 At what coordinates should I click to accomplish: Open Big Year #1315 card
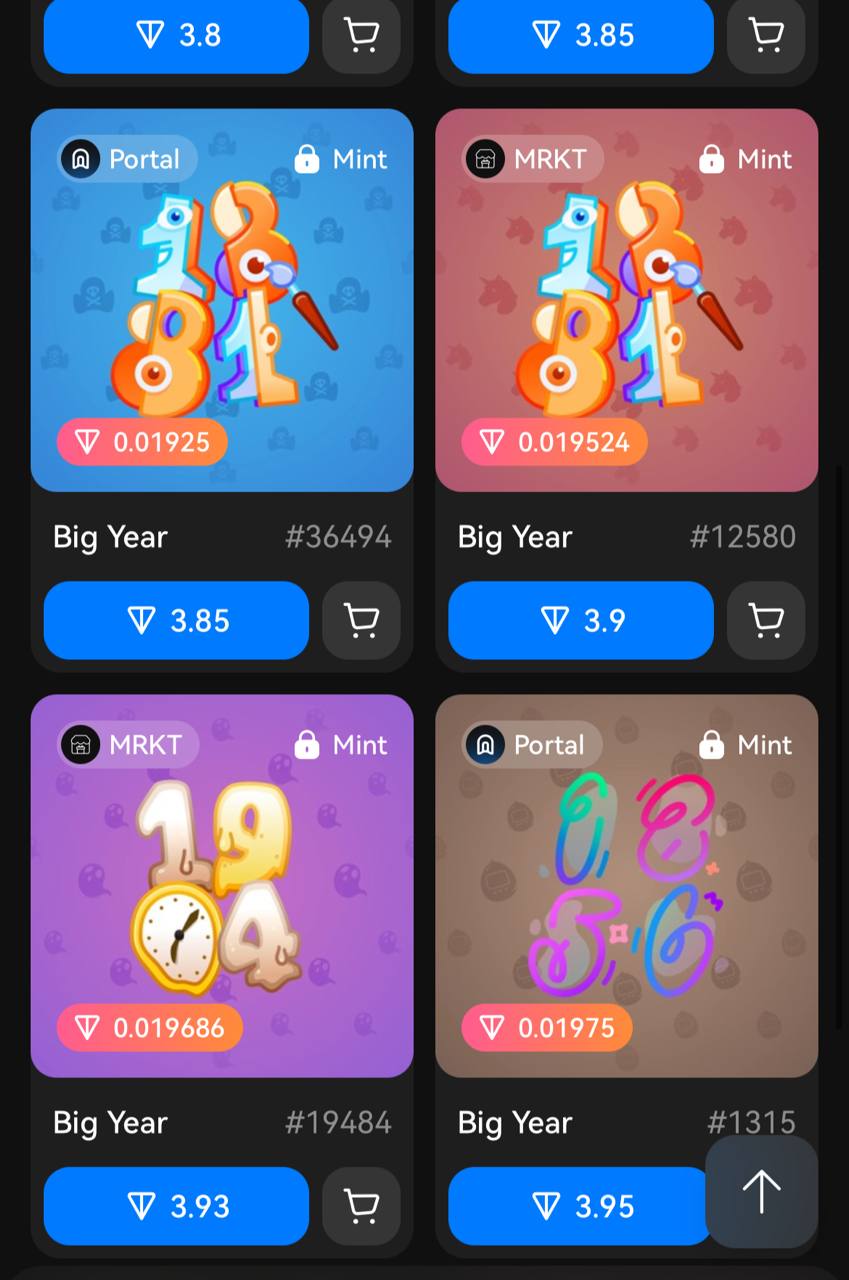(626, 885)
